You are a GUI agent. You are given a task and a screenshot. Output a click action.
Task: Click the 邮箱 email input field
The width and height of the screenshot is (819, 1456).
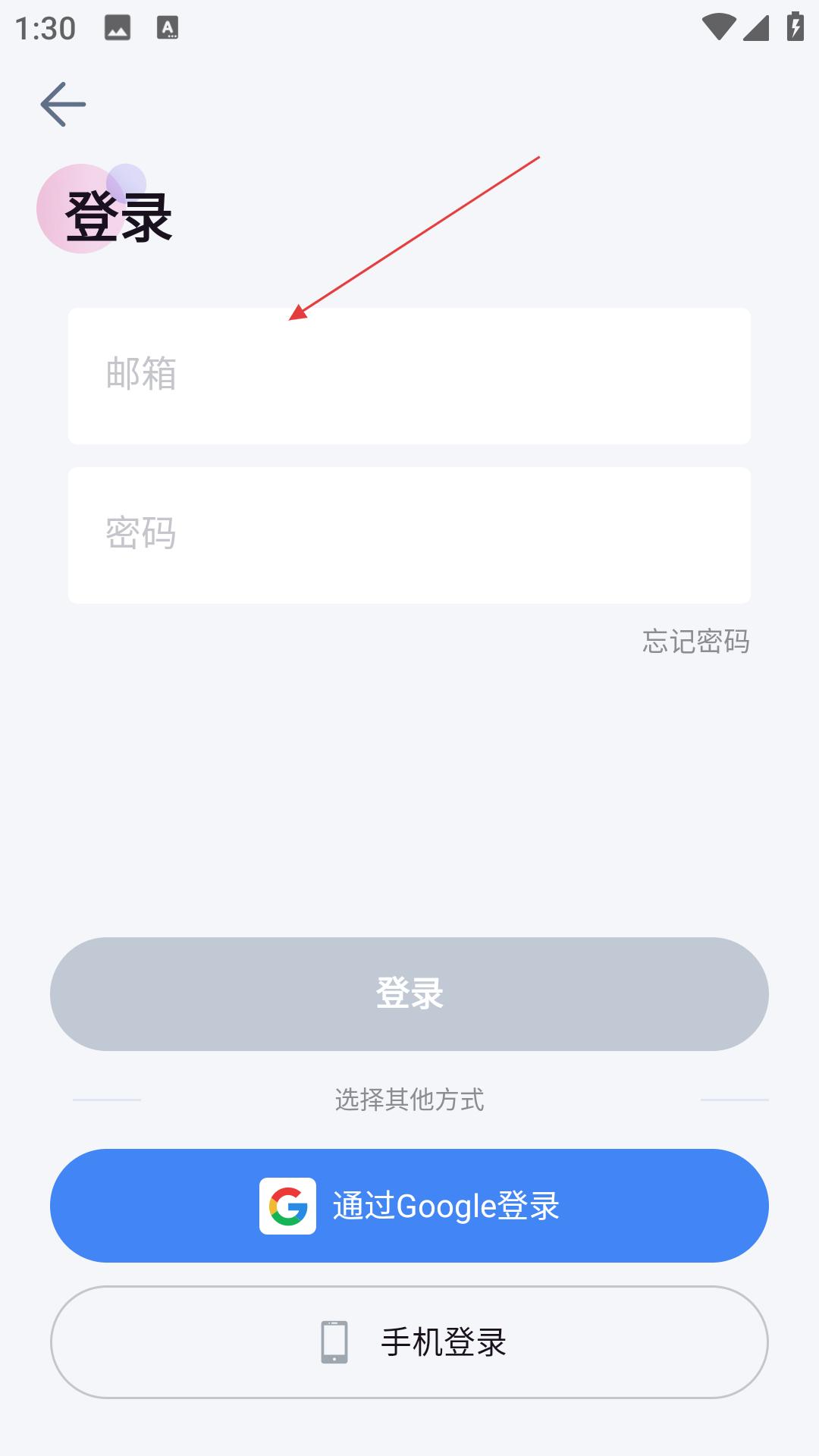tap(409, 377)
